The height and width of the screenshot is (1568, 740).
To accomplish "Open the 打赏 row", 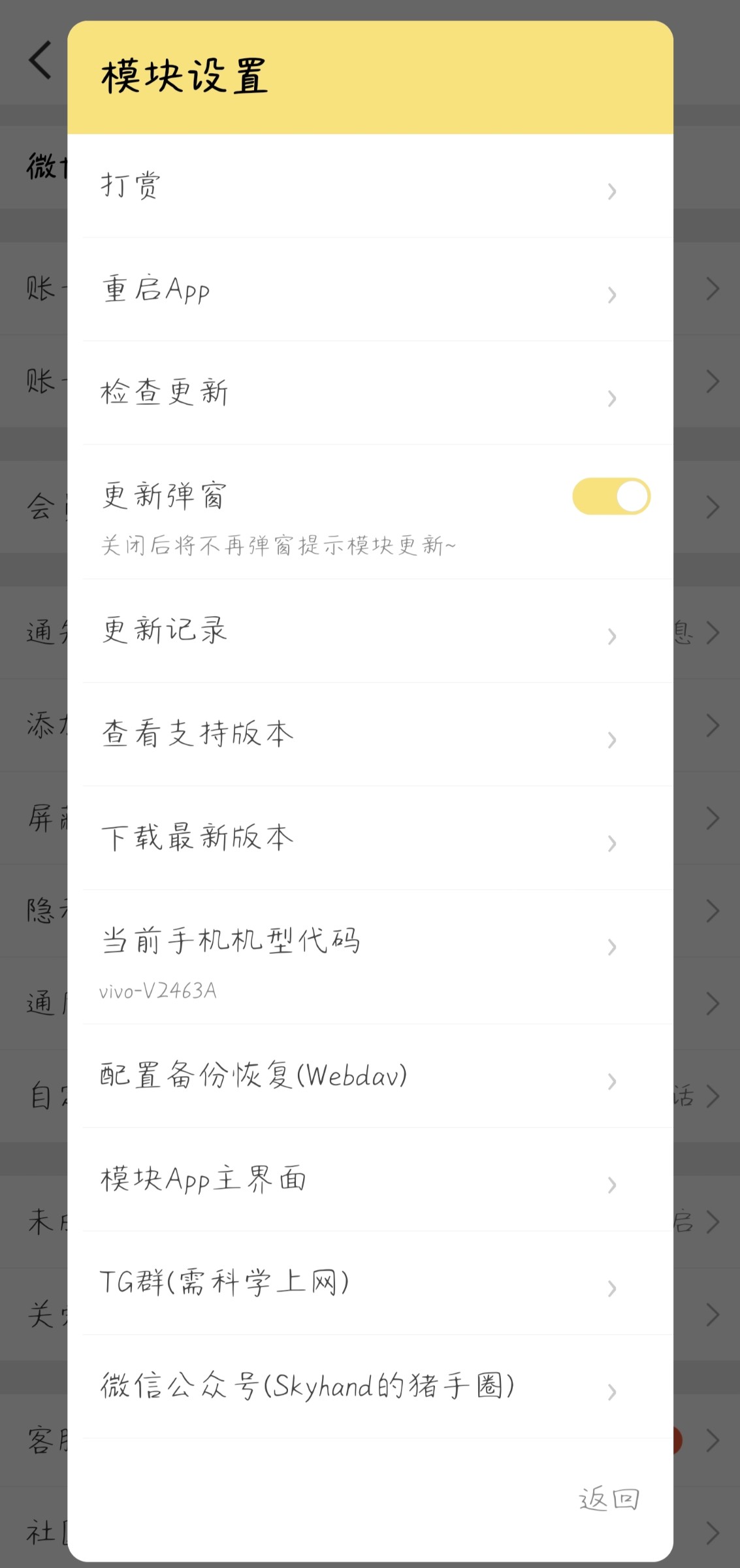I will 370,186.
